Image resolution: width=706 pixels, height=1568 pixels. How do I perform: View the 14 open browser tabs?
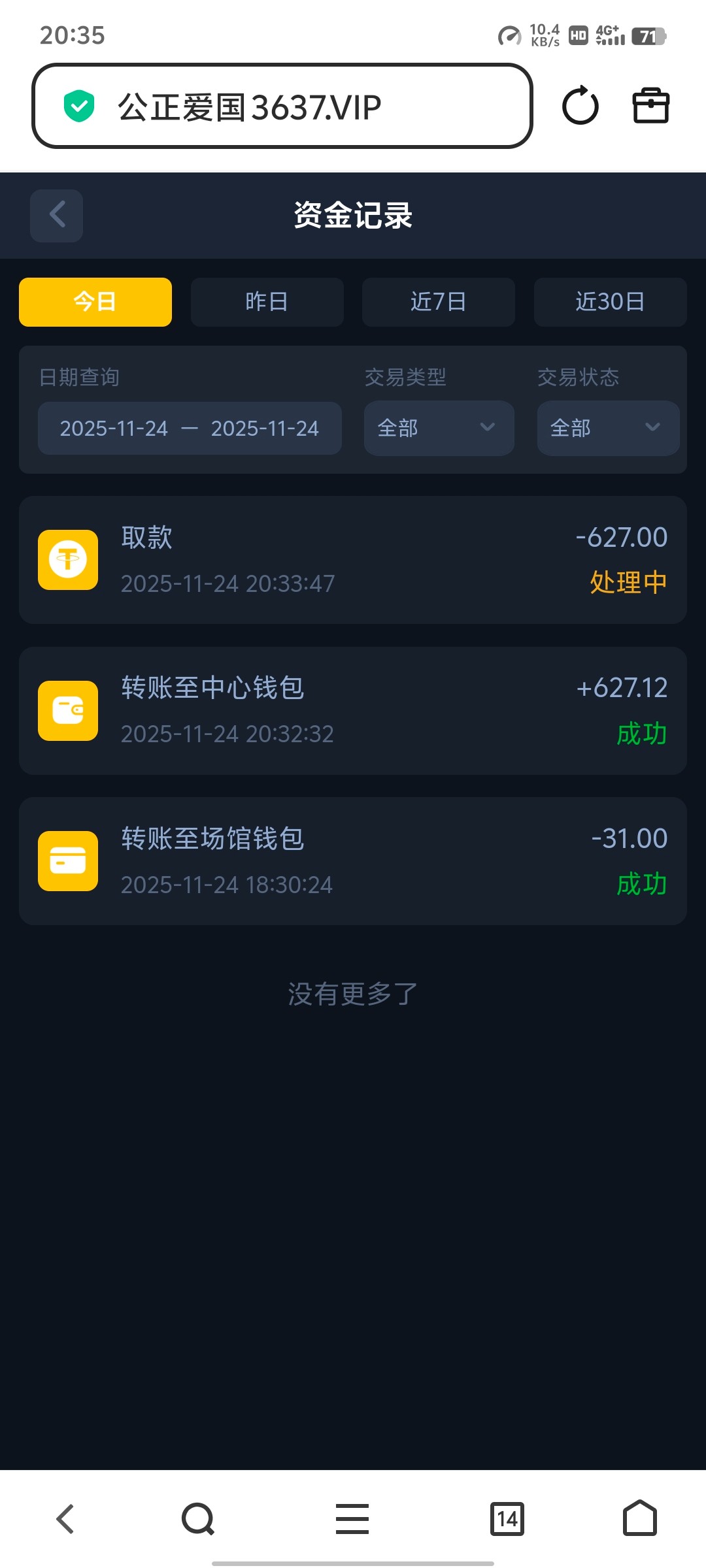507,1518
